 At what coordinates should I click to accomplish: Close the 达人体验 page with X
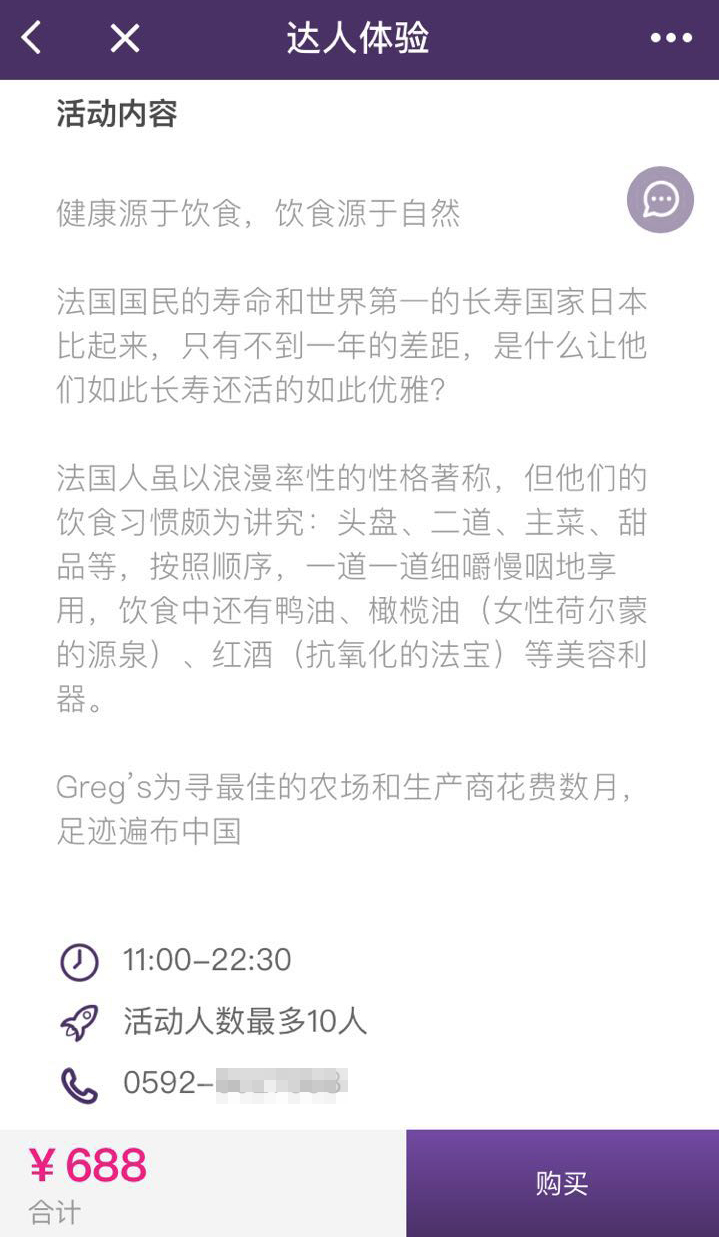124,39
